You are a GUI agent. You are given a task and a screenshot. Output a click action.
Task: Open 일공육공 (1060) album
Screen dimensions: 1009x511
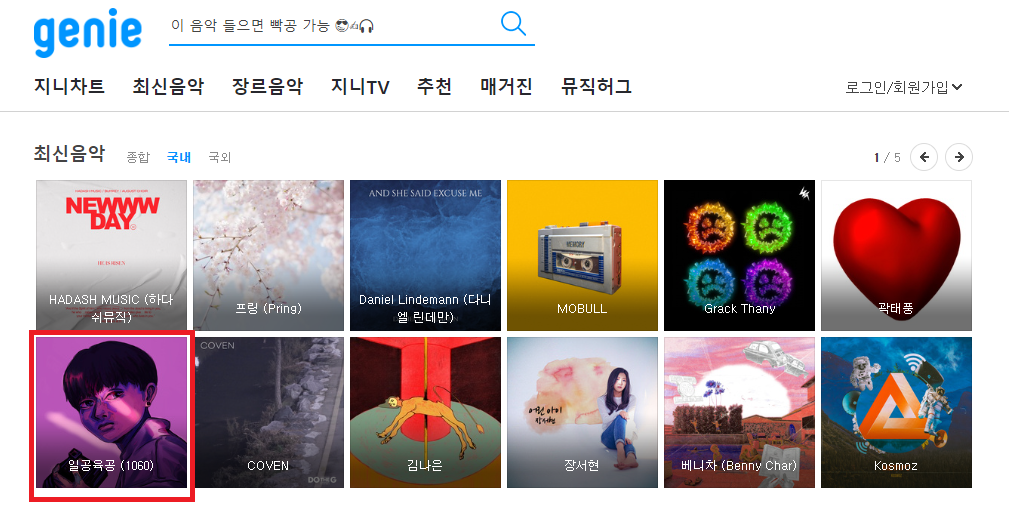point(112,412)
